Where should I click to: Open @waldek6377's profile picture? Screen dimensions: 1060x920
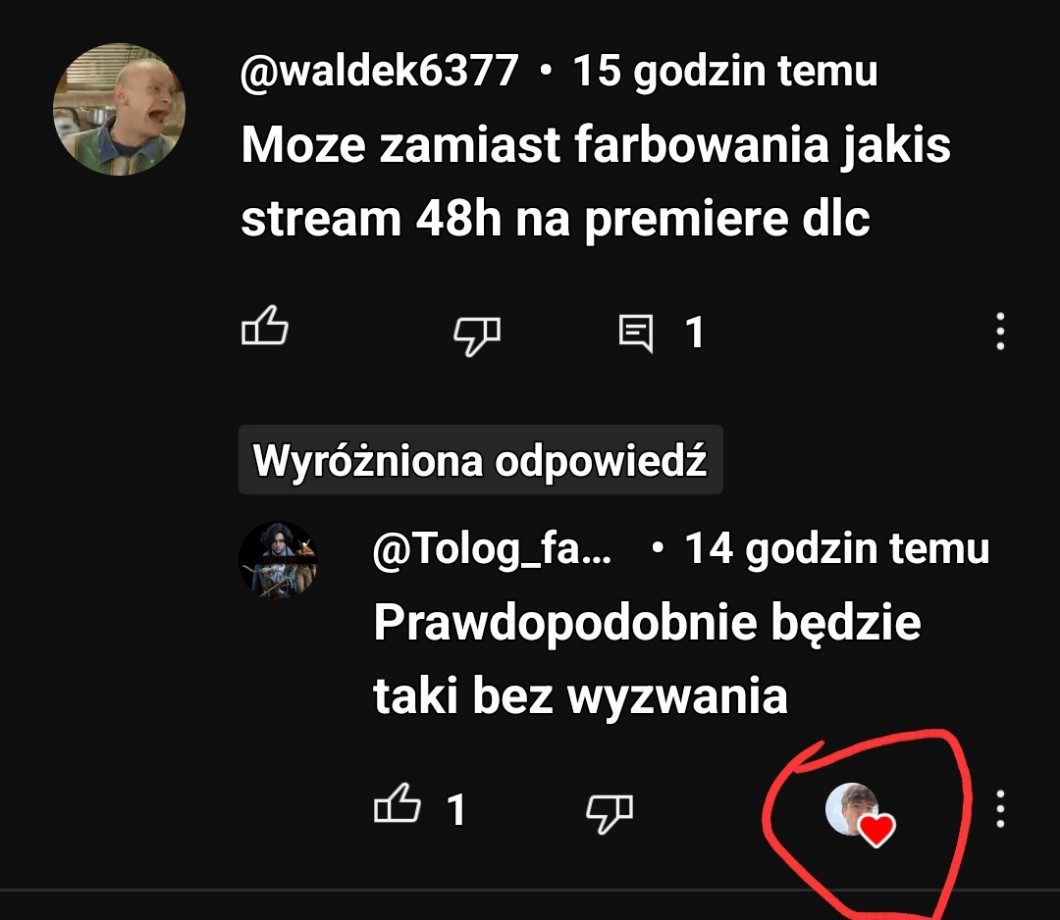click(x=119, y=110)
